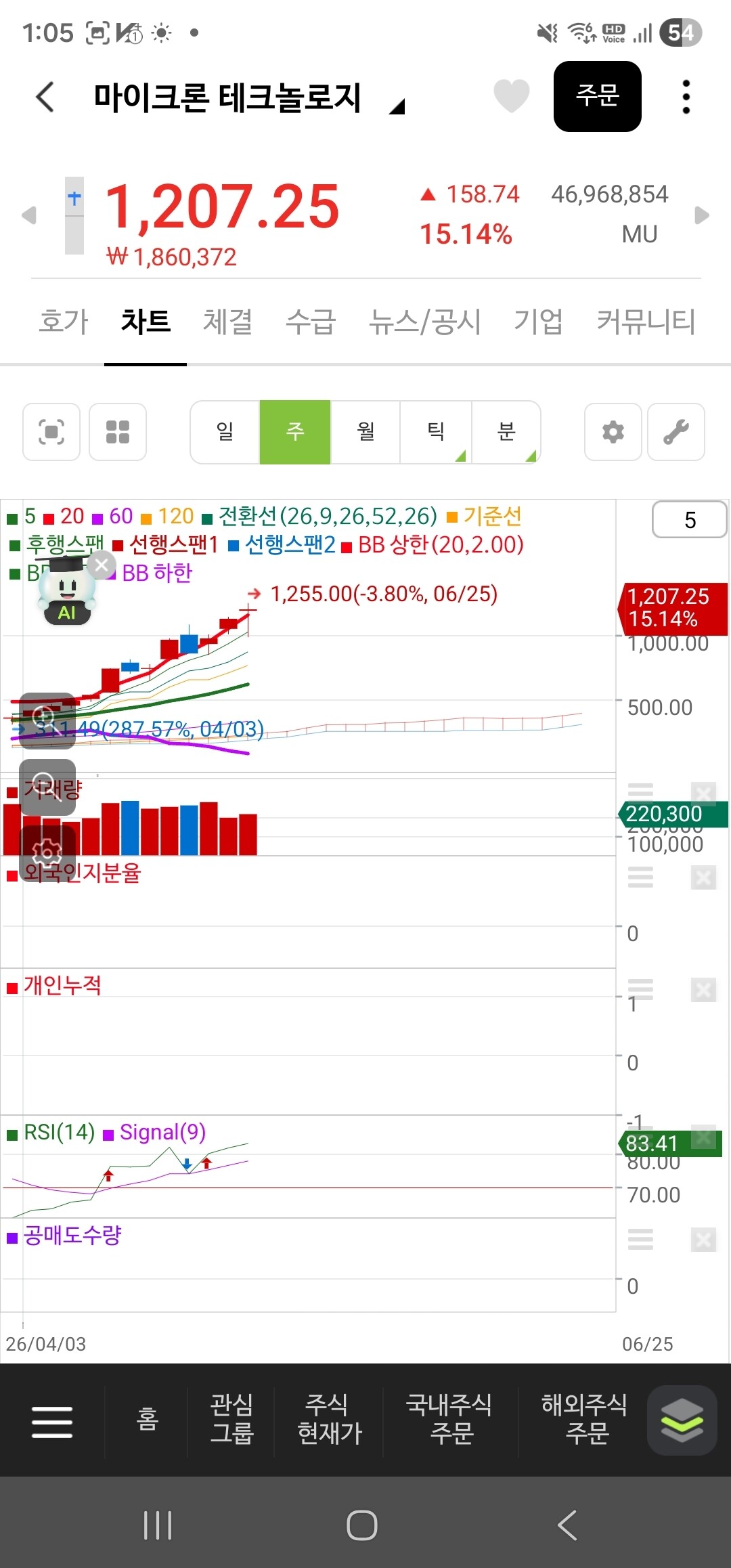Open the hamburger menu in bottom bar
The width and height of the screenshot is (731, 1568).
click(52, 1422)
